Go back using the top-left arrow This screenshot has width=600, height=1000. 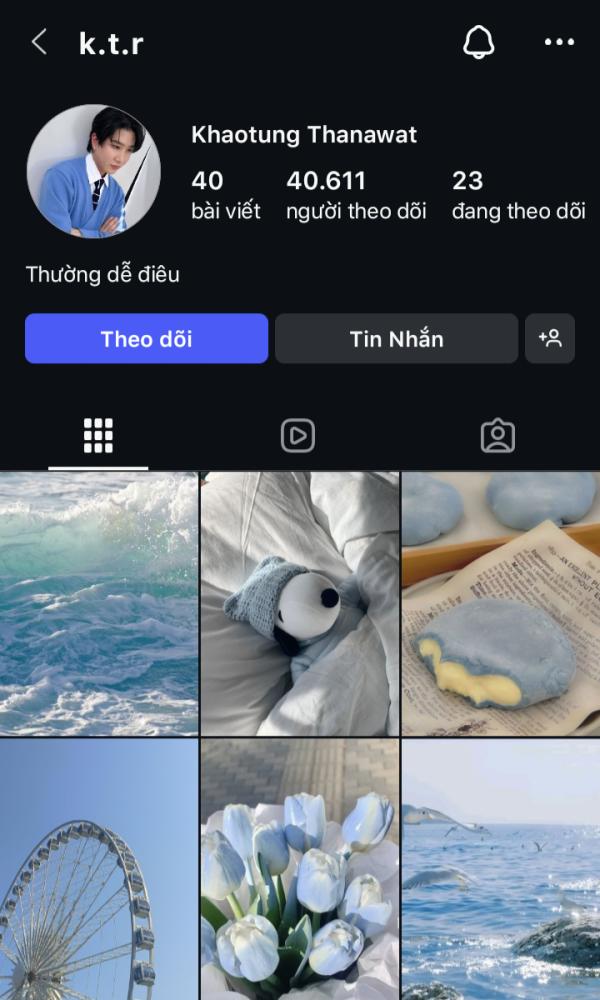click(40, 42)
